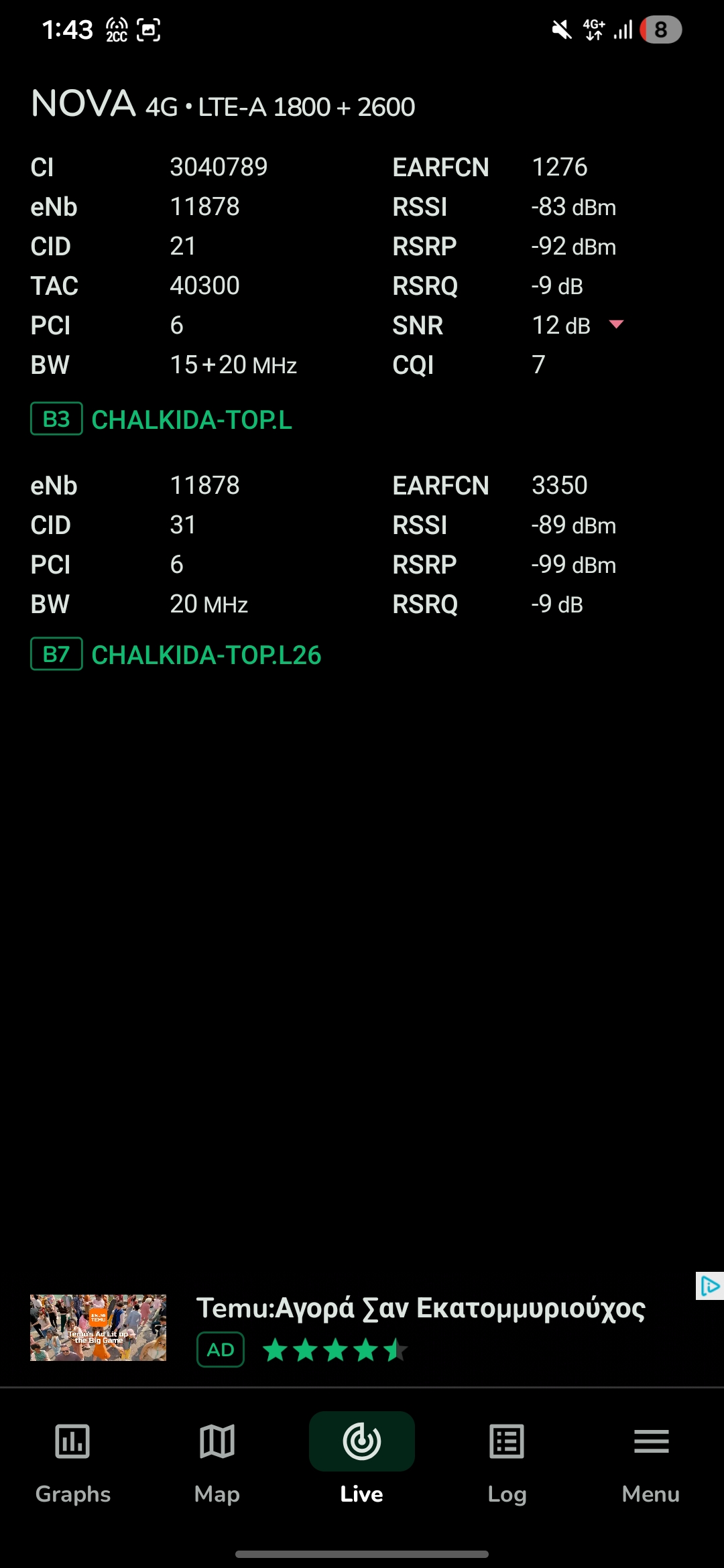Image resolution: width=724 pixels, height=1568 pixels.
Task: Open the Temu ad banner
Action: [420, 1309]
